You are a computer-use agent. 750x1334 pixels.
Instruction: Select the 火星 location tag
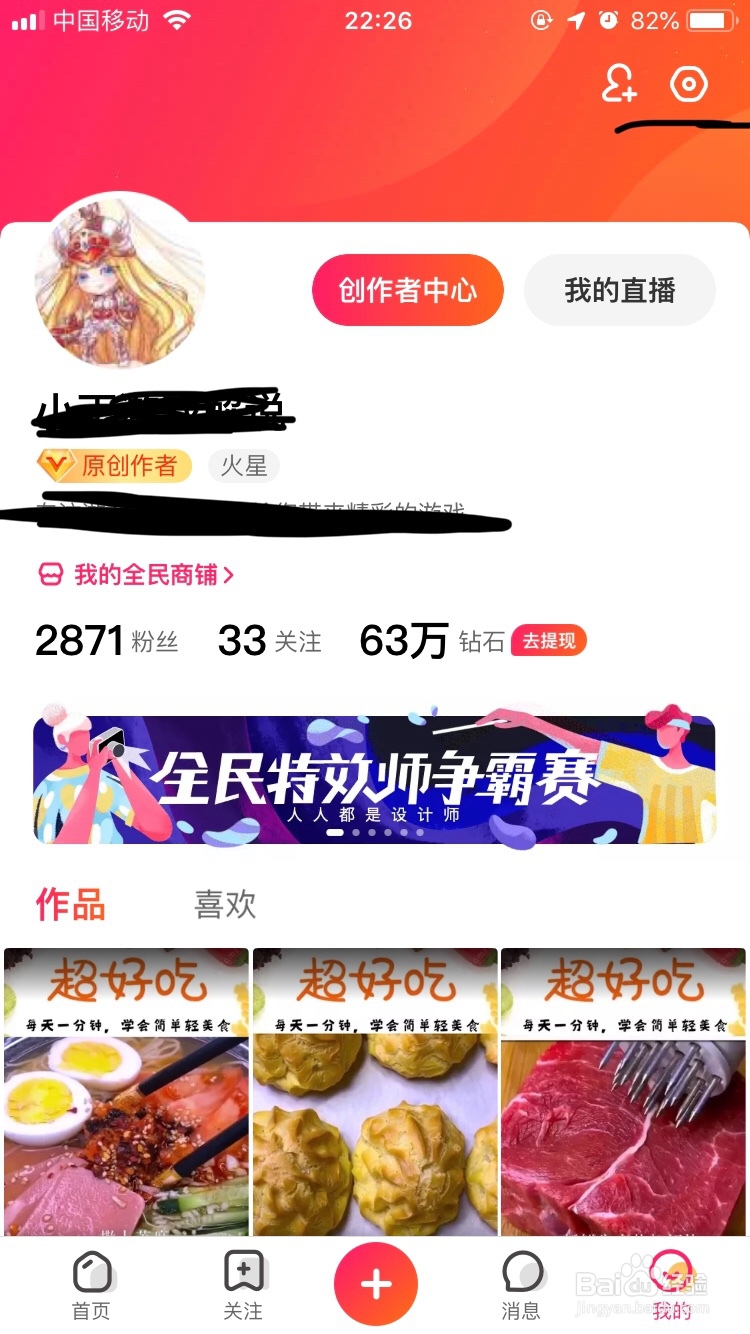click(243, 466)
